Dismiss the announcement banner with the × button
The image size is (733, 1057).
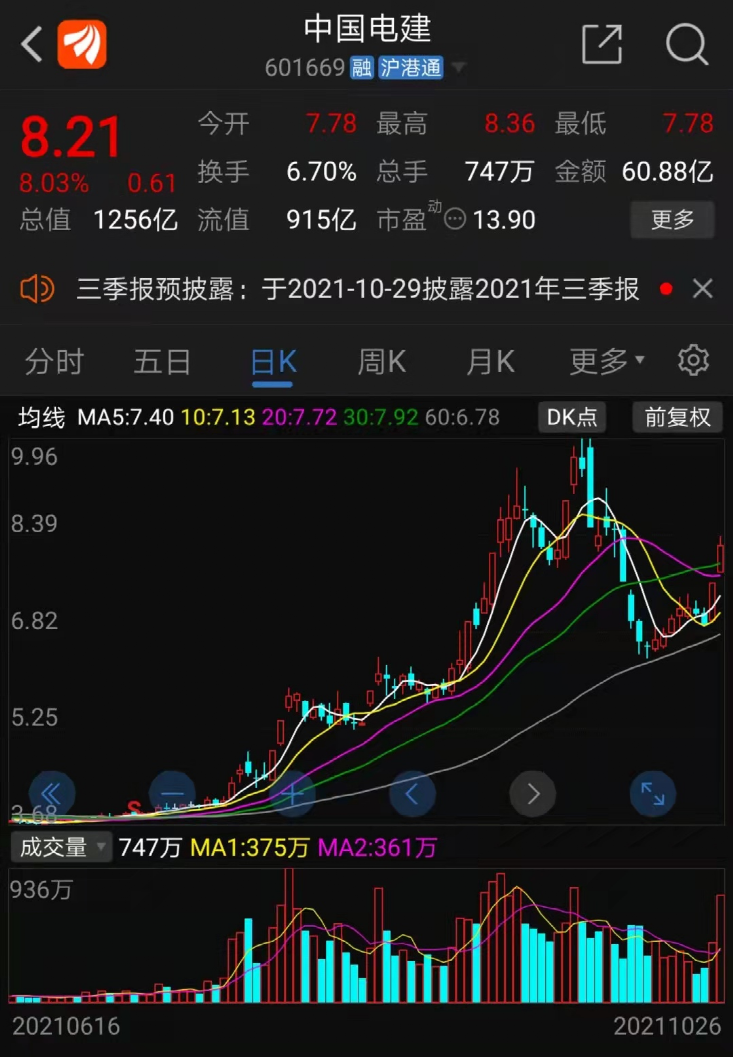[x=701, y=288]
